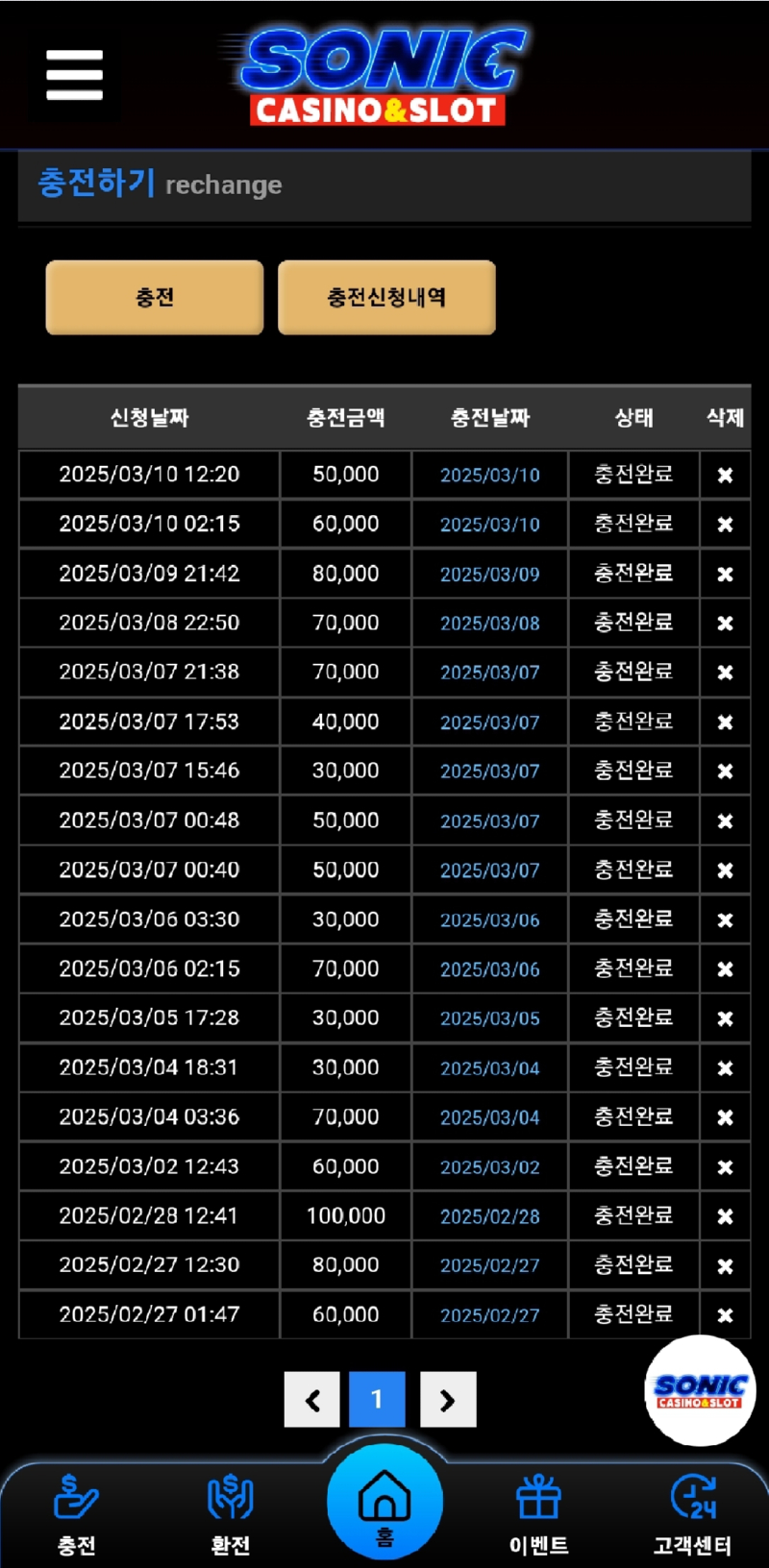Viewport: 769px width, 1568px height.
Task: Delete the 2025/03/10 12:20 charge record
Action: [x=725, y=475]
